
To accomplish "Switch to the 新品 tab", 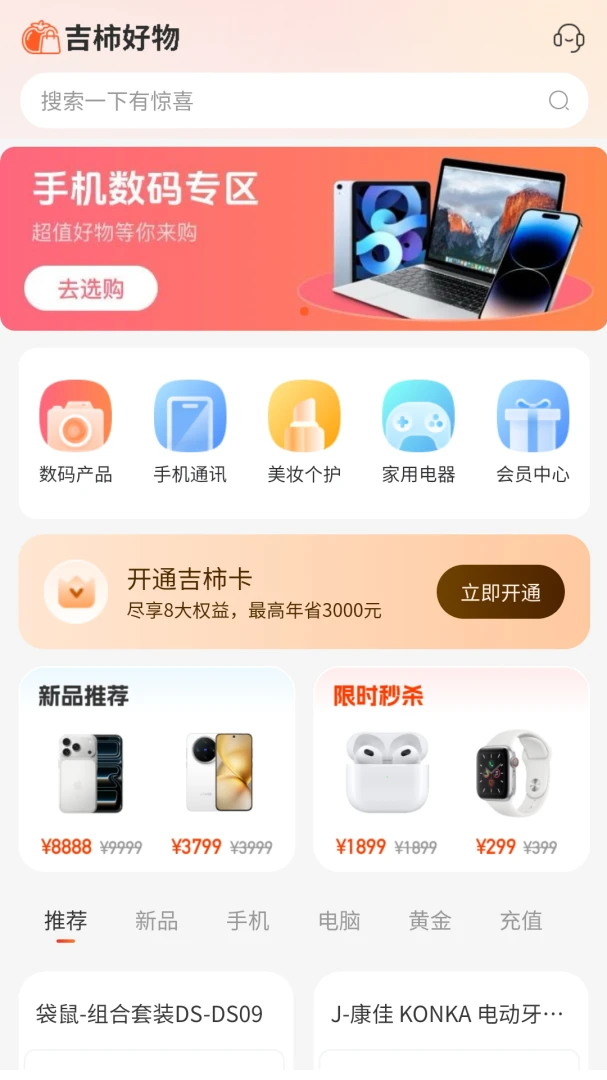I will (x=156, y=921).
